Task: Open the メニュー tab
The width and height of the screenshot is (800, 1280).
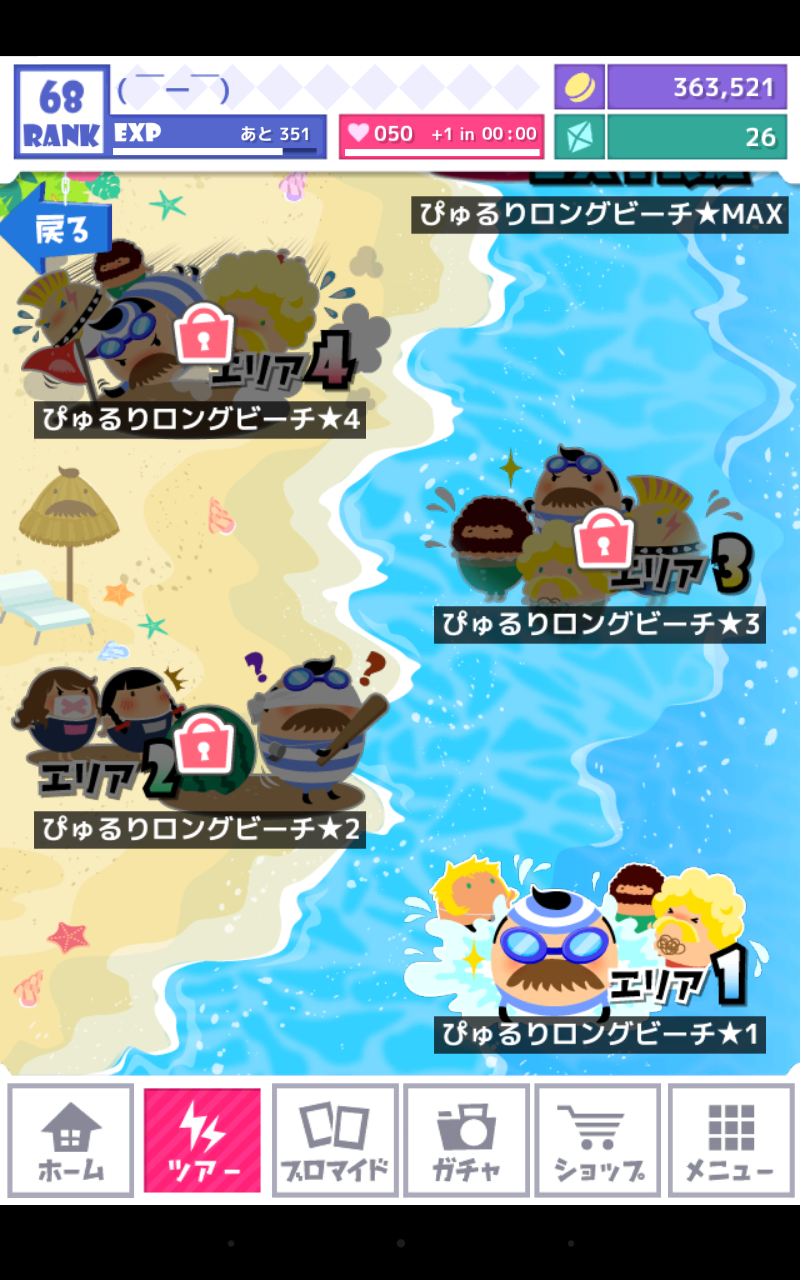Action: 729,1141
